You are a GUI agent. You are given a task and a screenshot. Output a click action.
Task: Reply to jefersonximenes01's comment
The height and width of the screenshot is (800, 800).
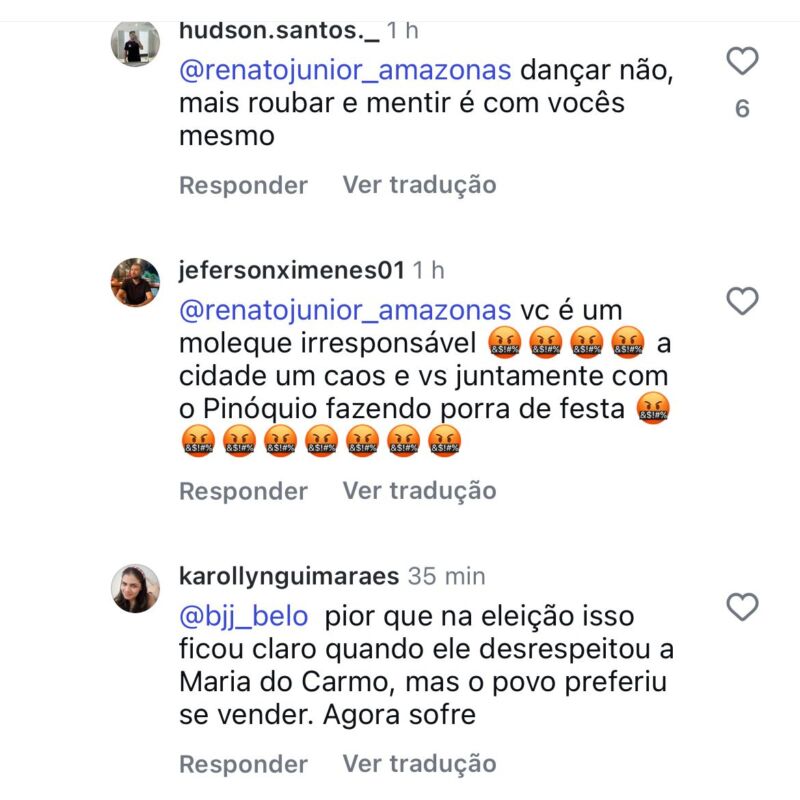click(243, 491)
